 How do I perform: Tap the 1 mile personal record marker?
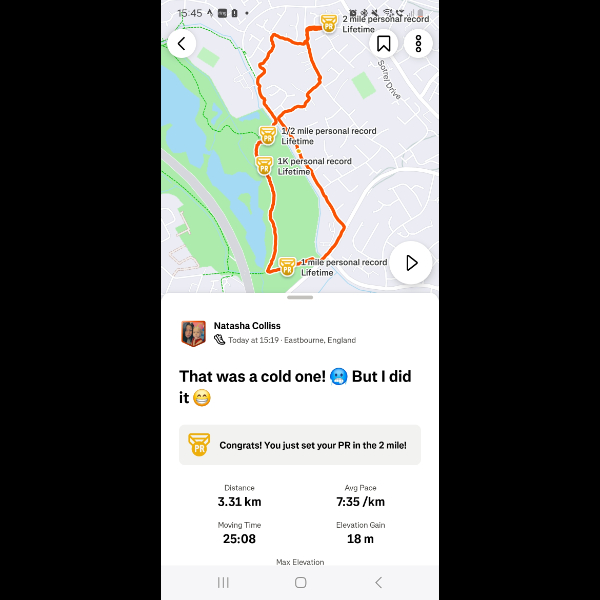tap(287, 266)
